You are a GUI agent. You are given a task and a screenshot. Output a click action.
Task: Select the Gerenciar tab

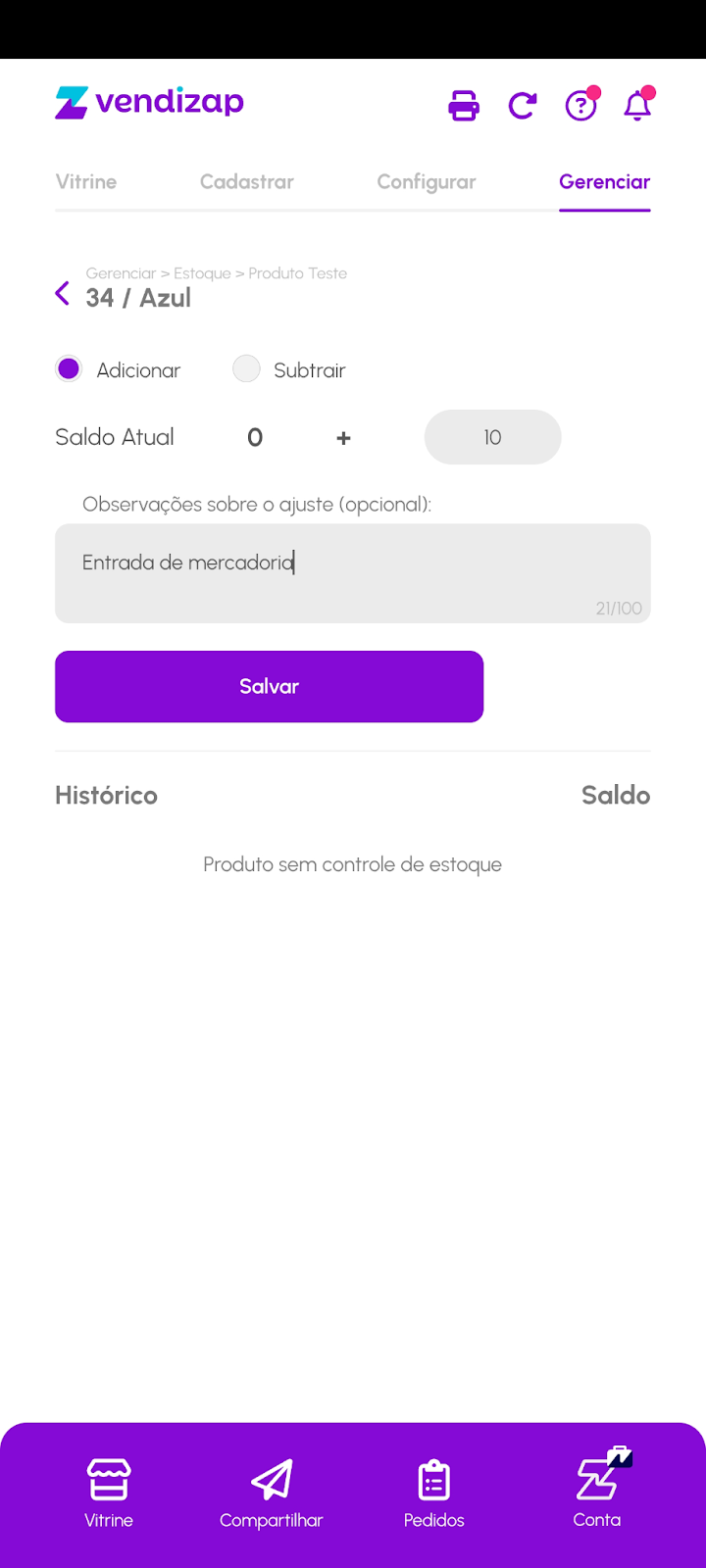click(604, 182)
